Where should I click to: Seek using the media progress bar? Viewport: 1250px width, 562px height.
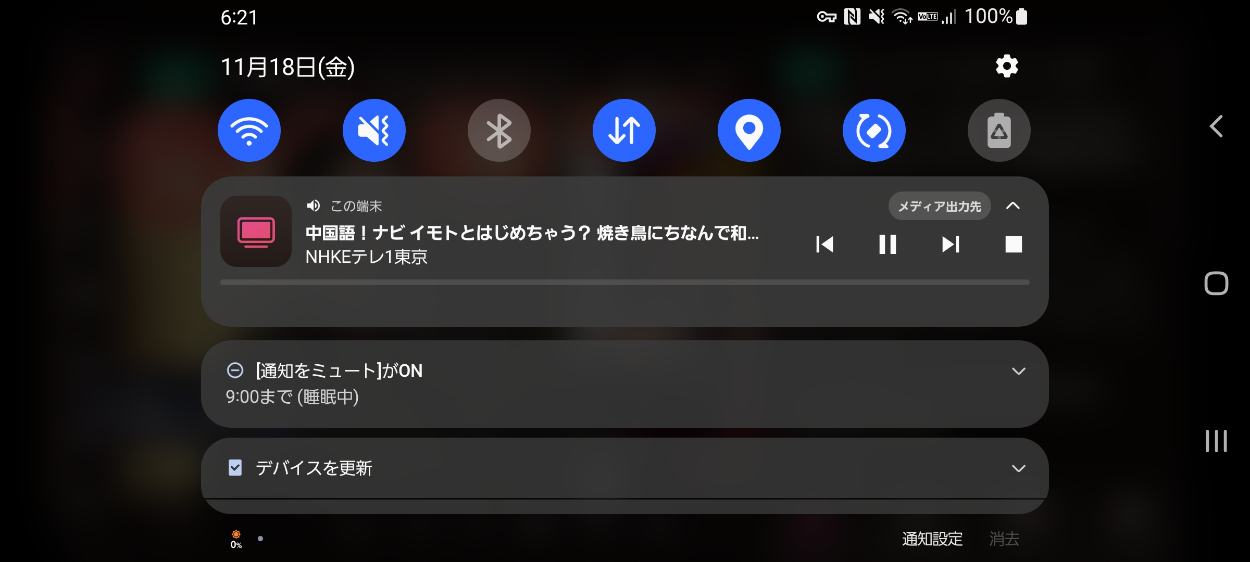click(x=624, y=282)
